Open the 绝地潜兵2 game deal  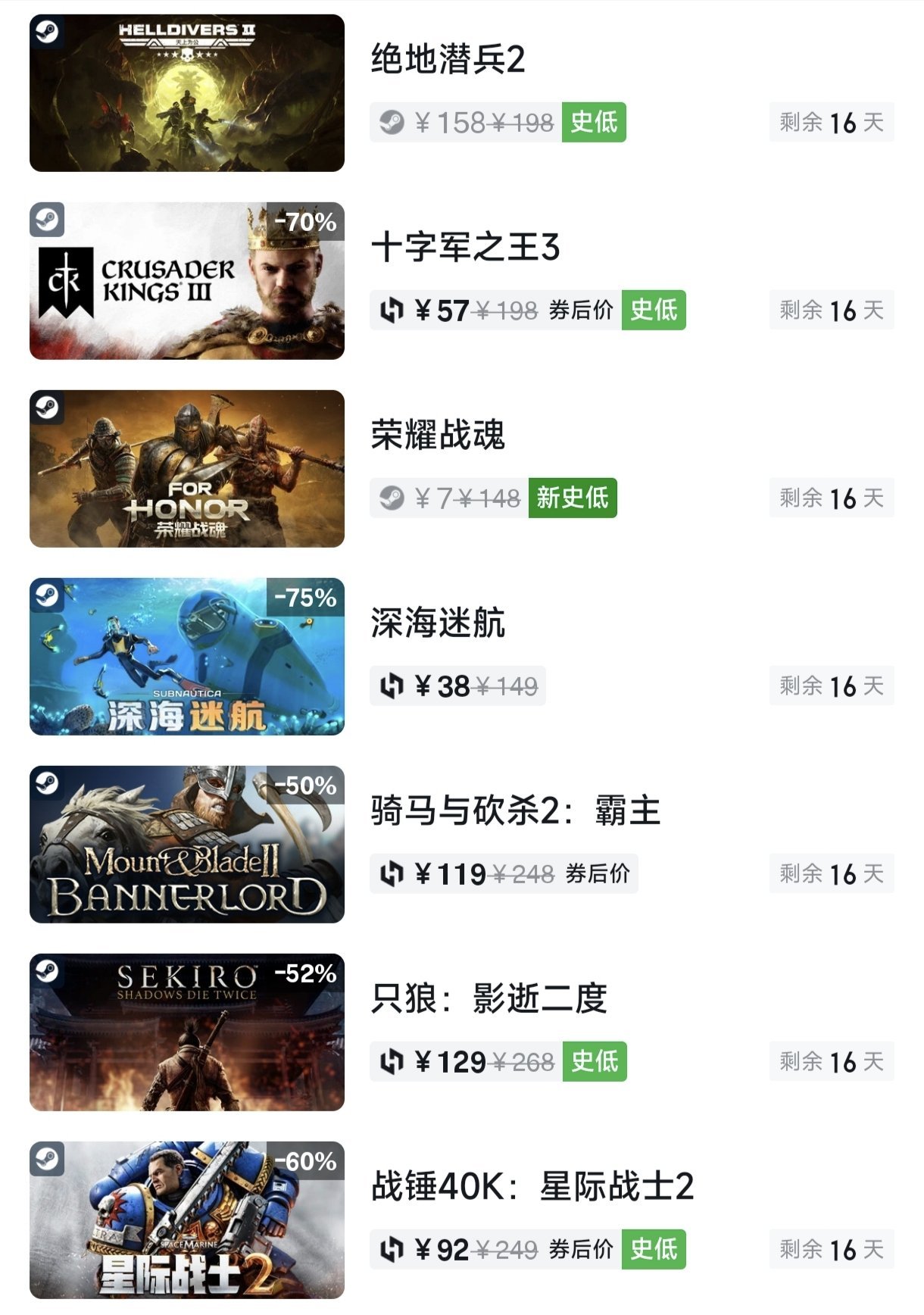[x=448, y=60]
